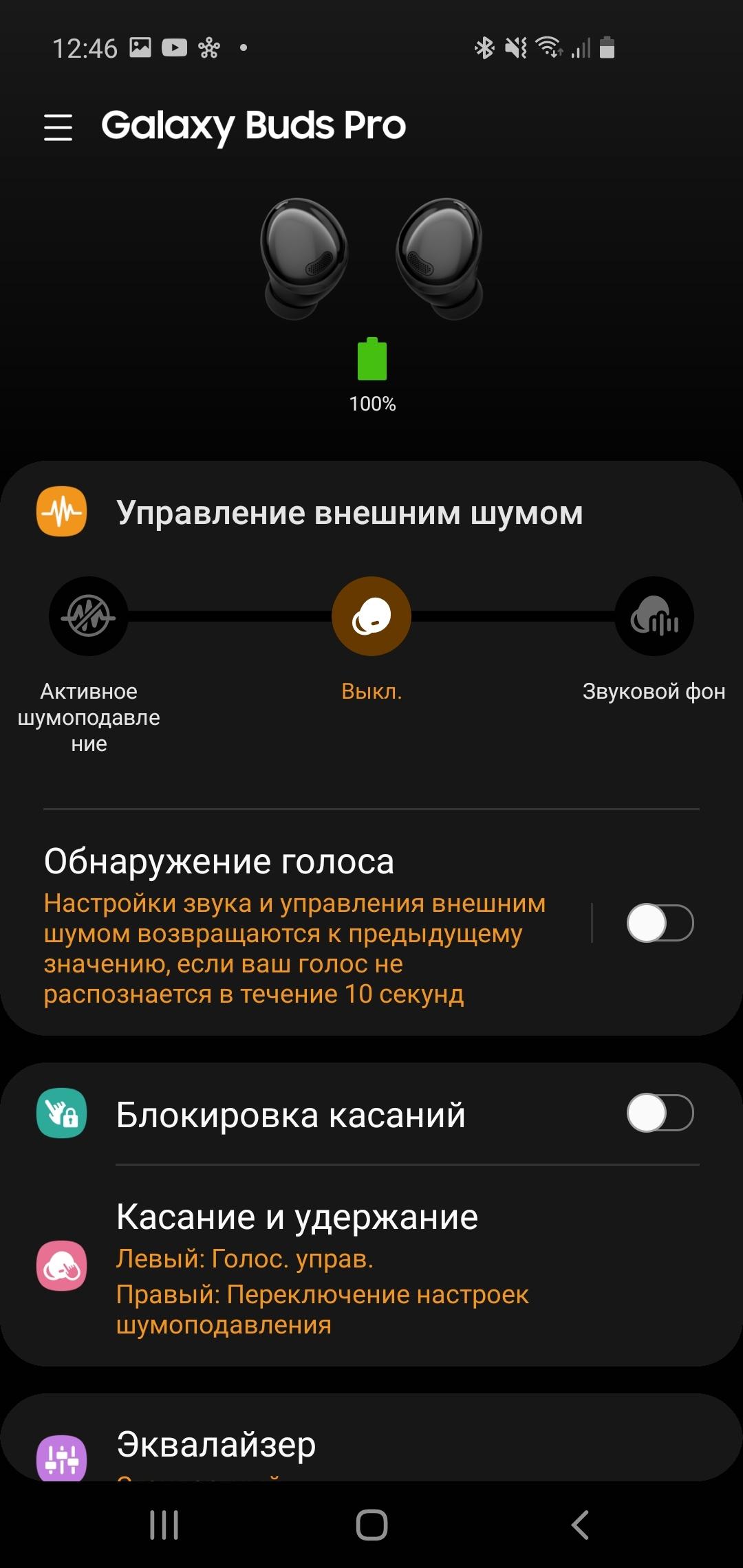The width and height of the screenshot is (743, 1568).
Task: Open Касание и удержание settings
Action: click(x=323, y=1267)
